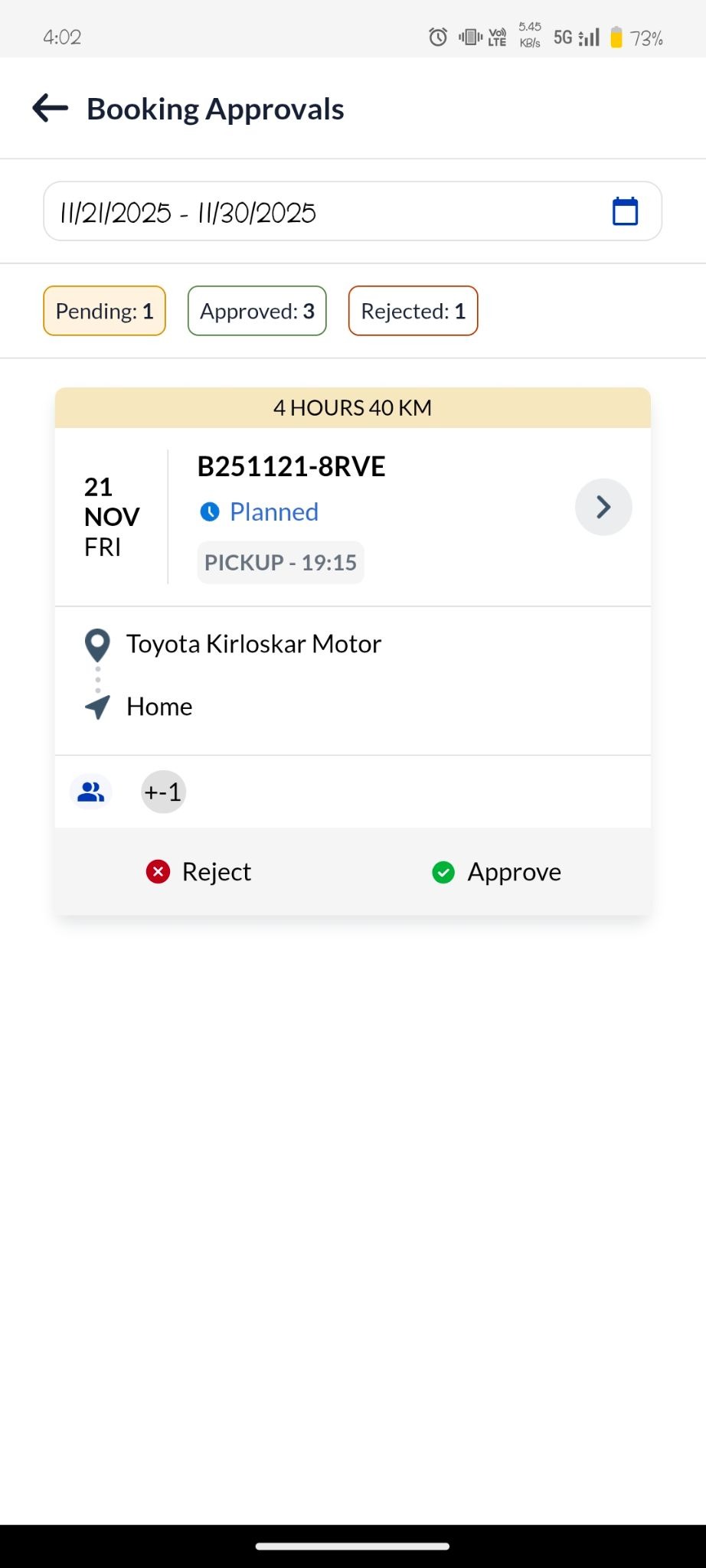Go back from Booking Approvals

(x=51, y=109)
